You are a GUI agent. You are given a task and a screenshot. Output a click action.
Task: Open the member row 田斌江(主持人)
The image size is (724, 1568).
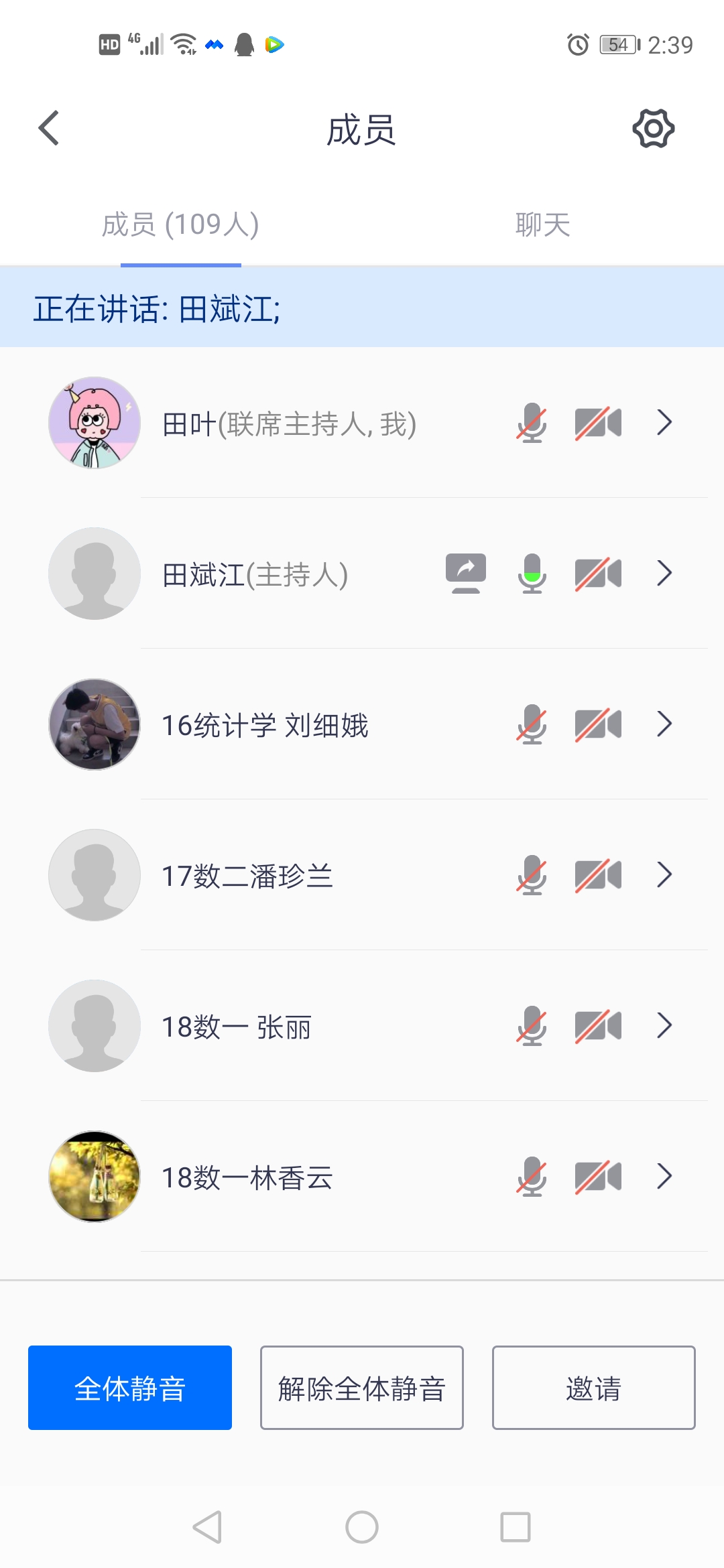pyautogui.click(x=255, y=574)
